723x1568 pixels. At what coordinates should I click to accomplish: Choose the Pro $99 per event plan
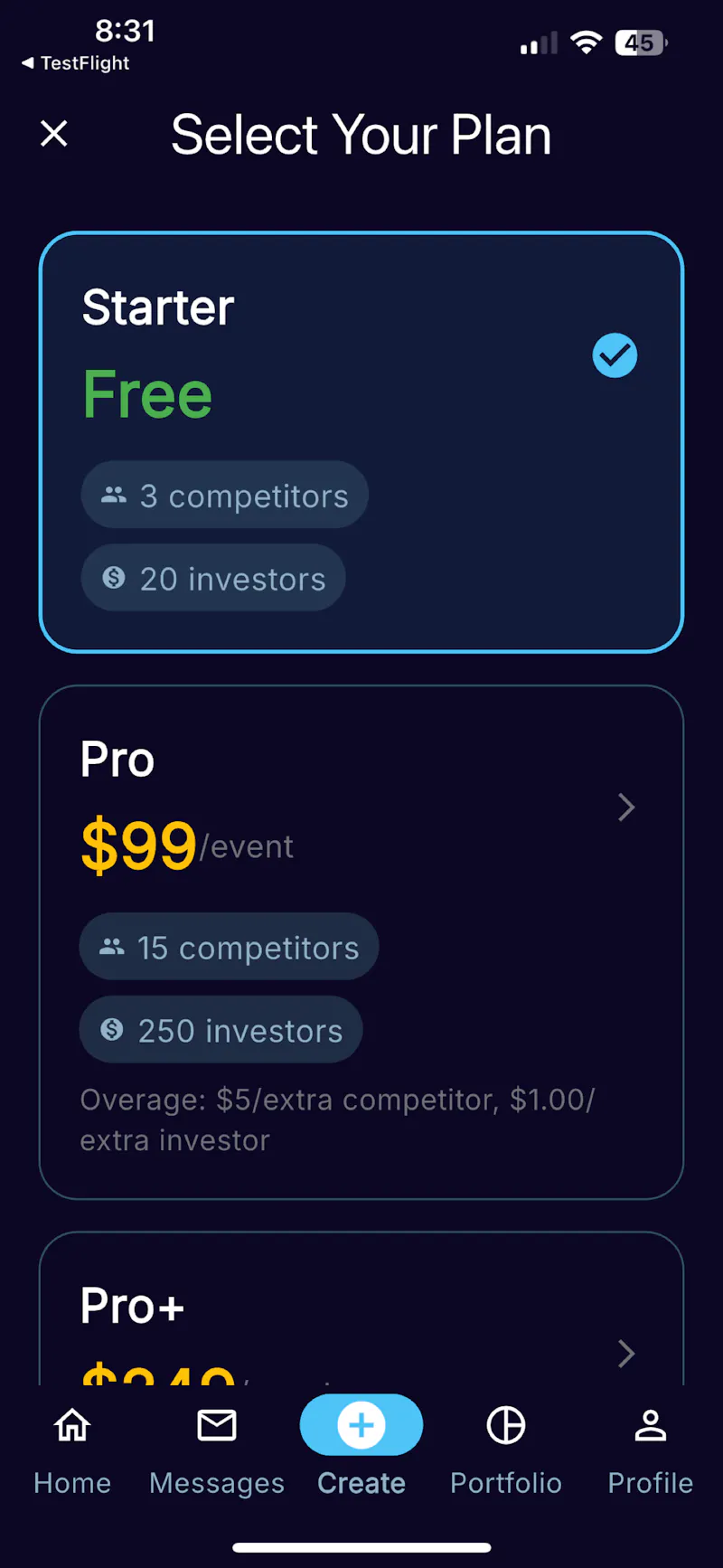[361, 942]
